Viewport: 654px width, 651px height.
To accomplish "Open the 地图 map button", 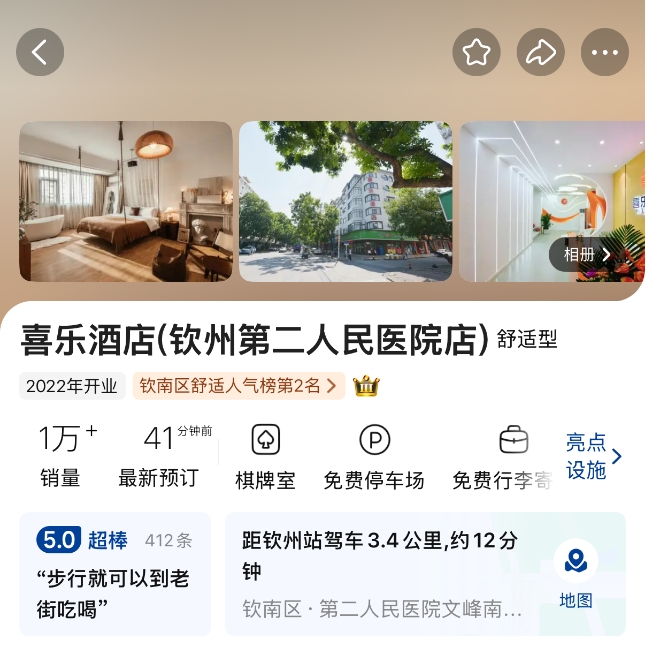I will pyautogui.click(x=576, y=575).
